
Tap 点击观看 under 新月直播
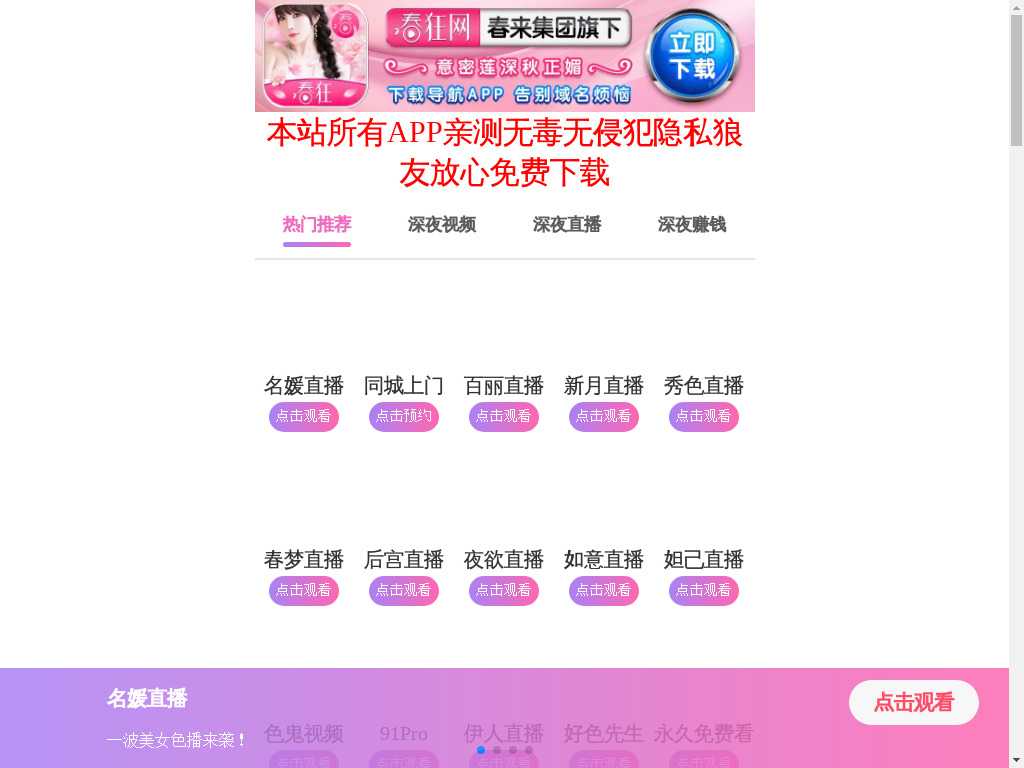click(x=604, y=416)
